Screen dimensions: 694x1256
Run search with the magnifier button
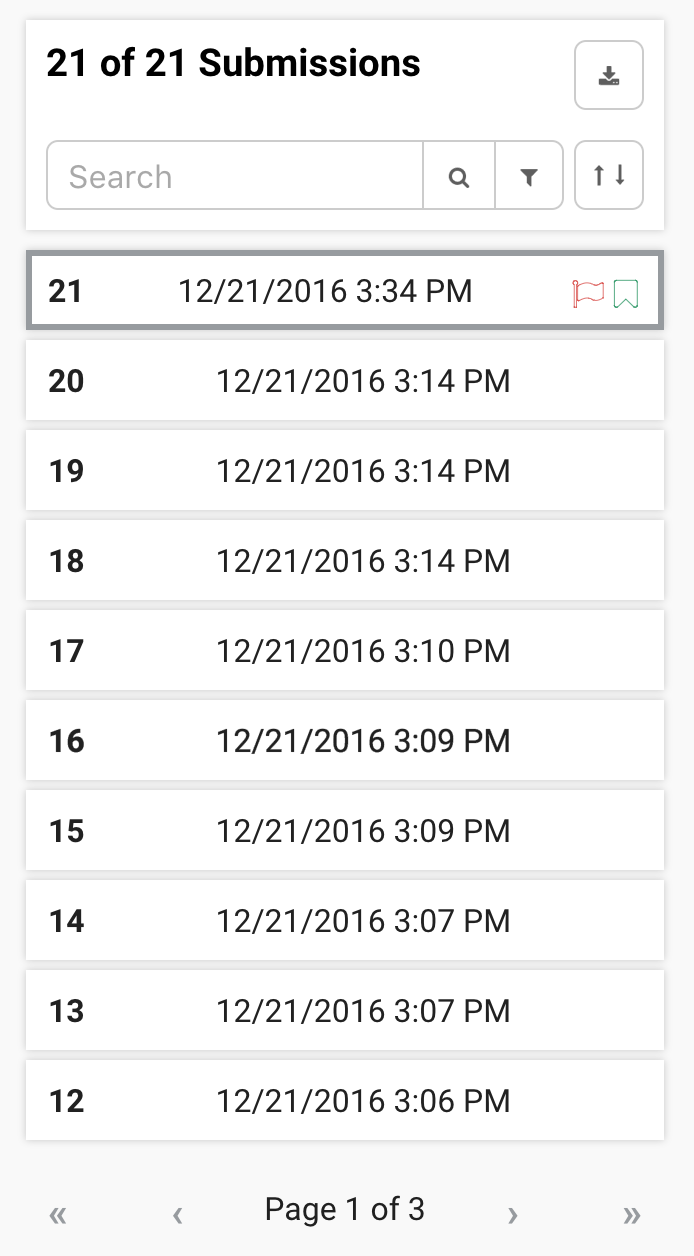point(459,176)
